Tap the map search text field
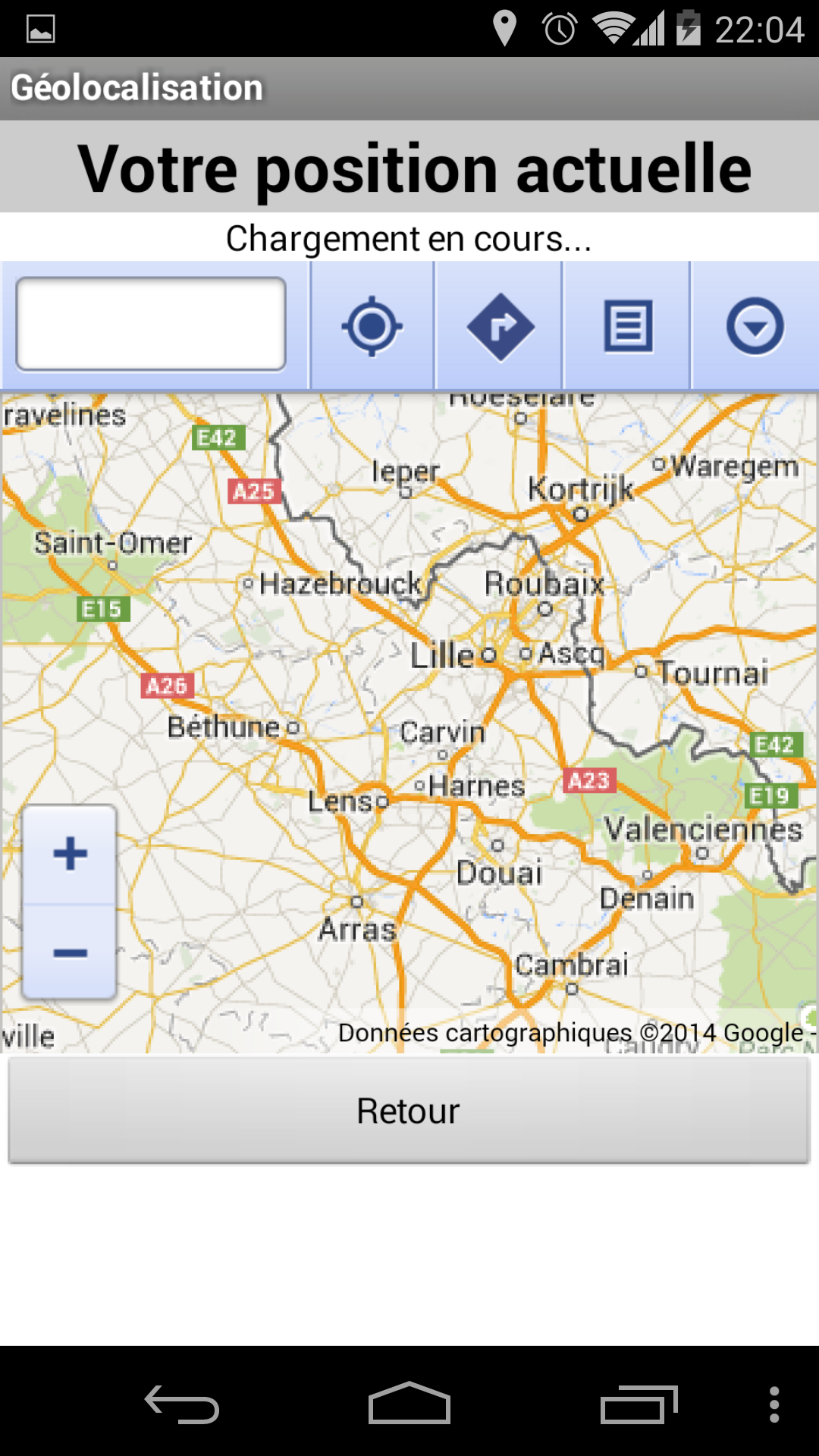819x1456 pixels. coord(151,325)
